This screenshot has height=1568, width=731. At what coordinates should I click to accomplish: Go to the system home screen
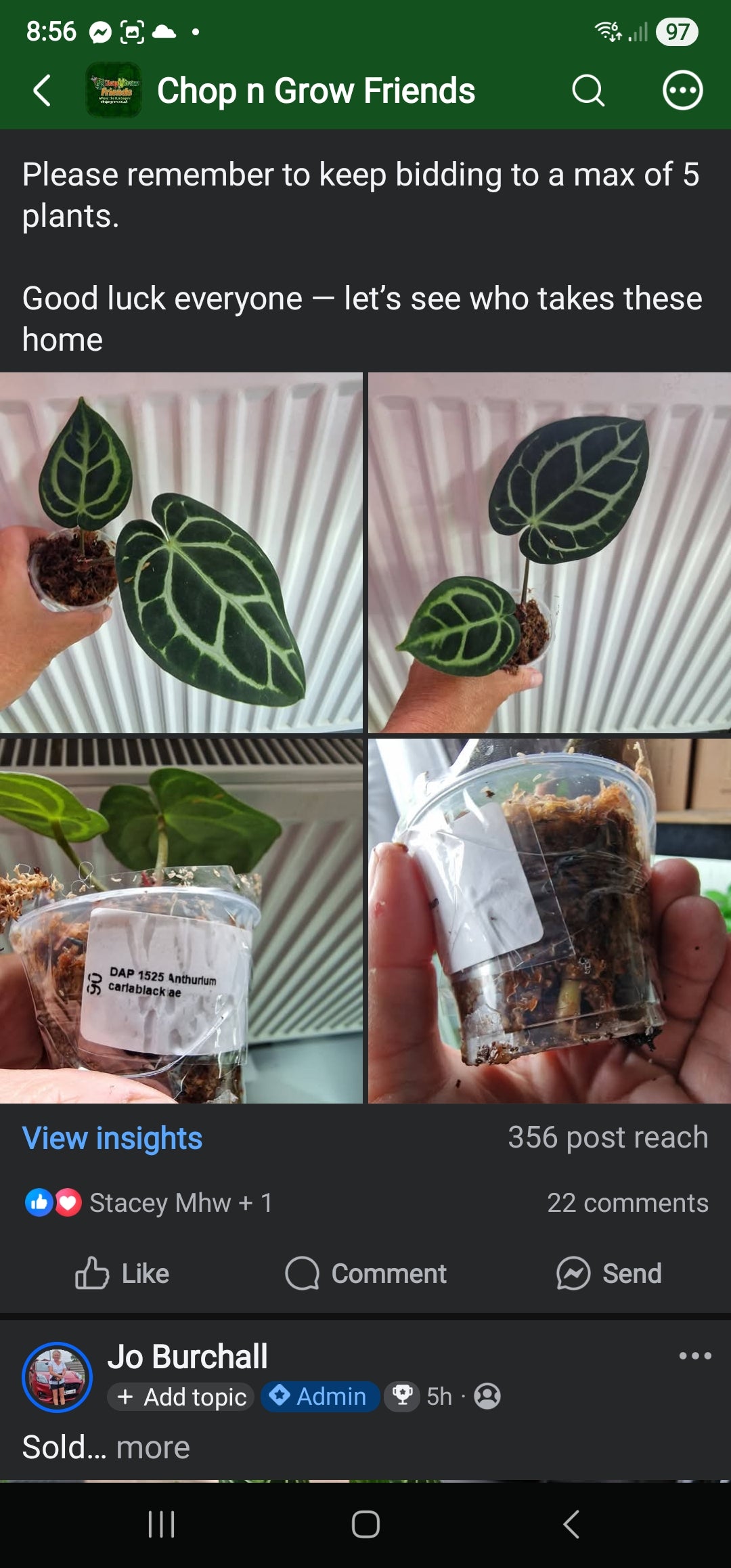pyautogui.click(x=365, y=1525)
